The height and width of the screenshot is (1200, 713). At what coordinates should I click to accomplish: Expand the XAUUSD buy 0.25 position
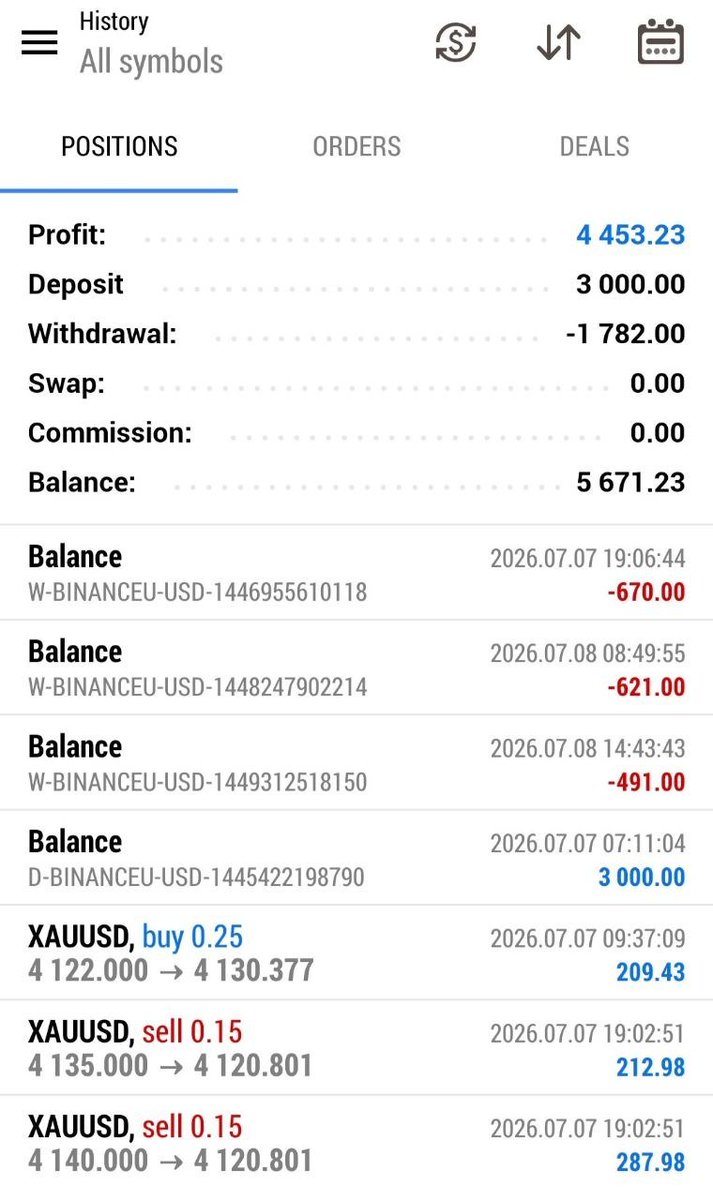[x=356, y=953]
